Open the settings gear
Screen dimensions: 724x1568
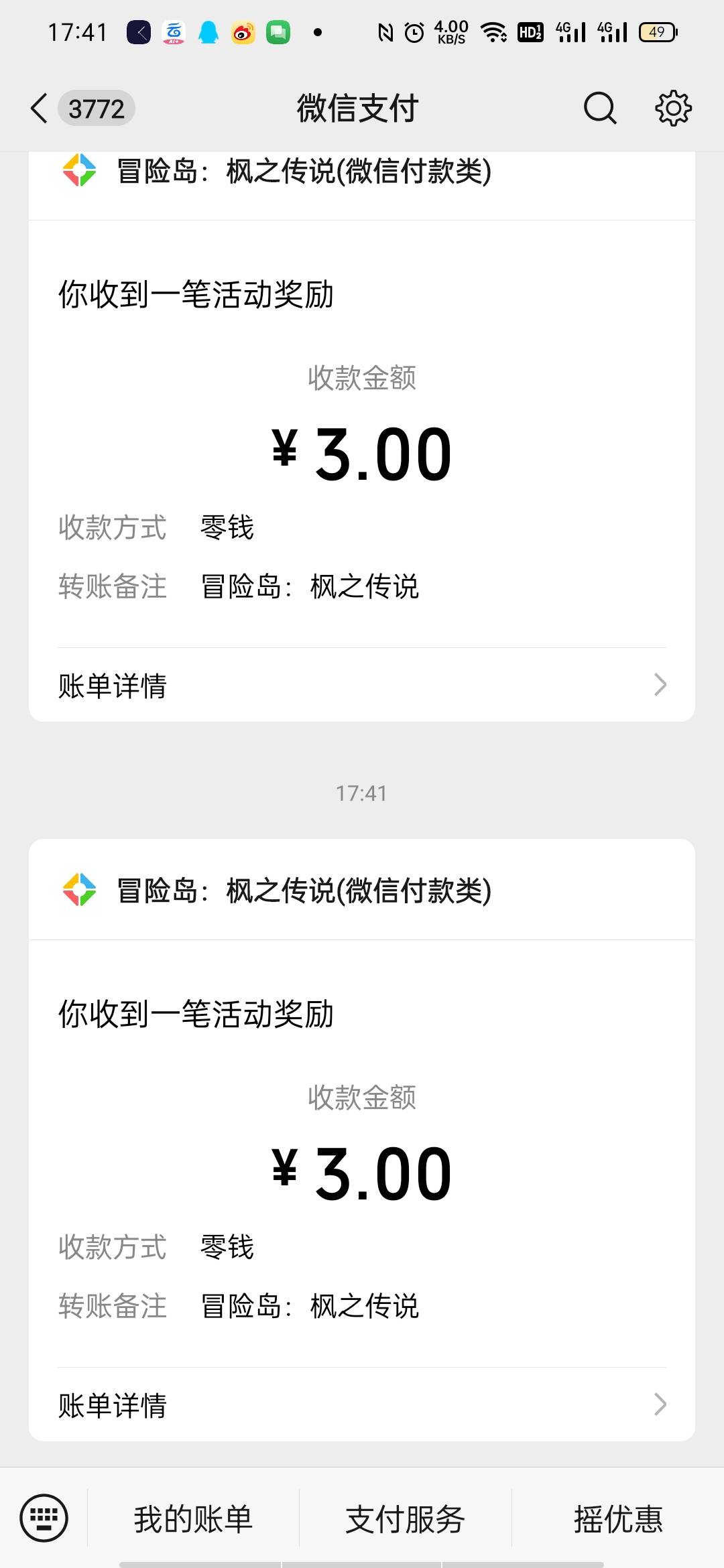point(673,108)
